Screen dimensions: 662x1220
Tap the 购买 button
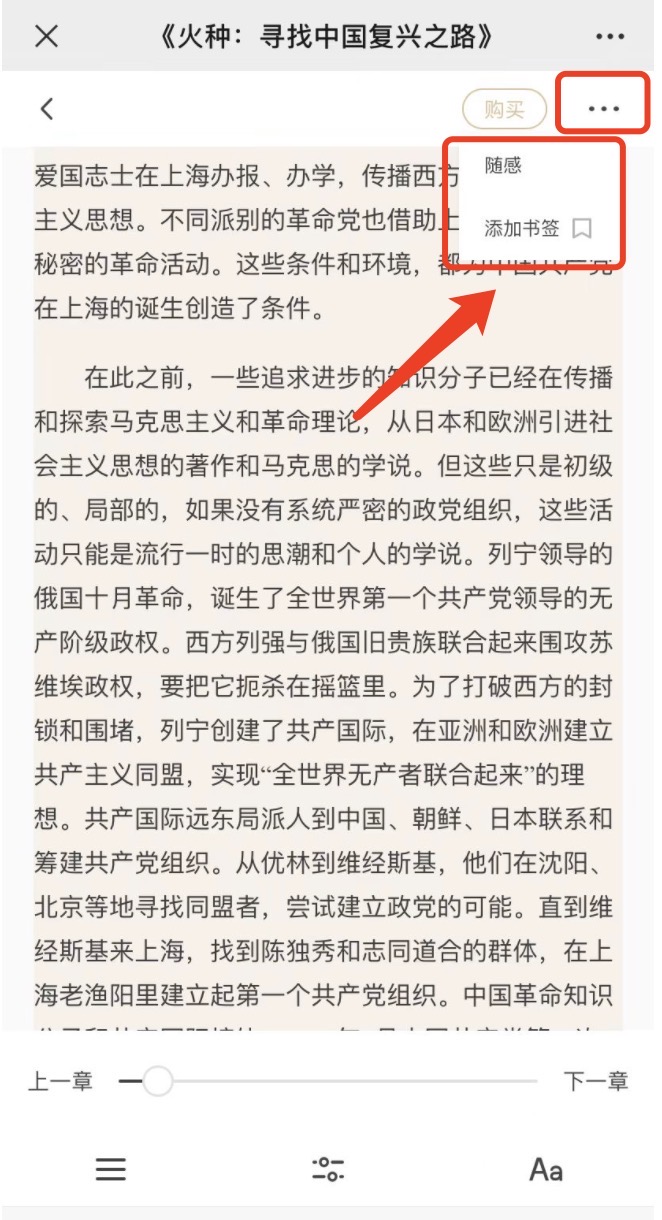coord(504,109)
